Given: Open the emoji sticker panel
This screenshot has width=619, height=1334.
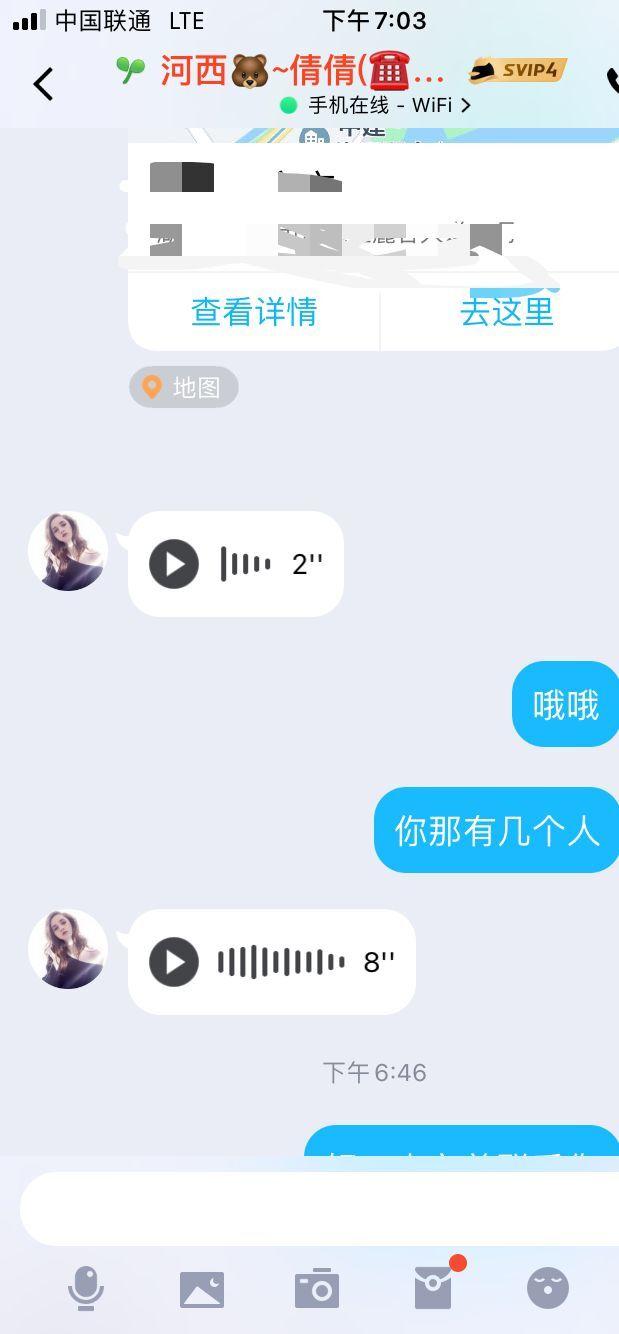Looking at the screenshot, I should click(548, 1288).
